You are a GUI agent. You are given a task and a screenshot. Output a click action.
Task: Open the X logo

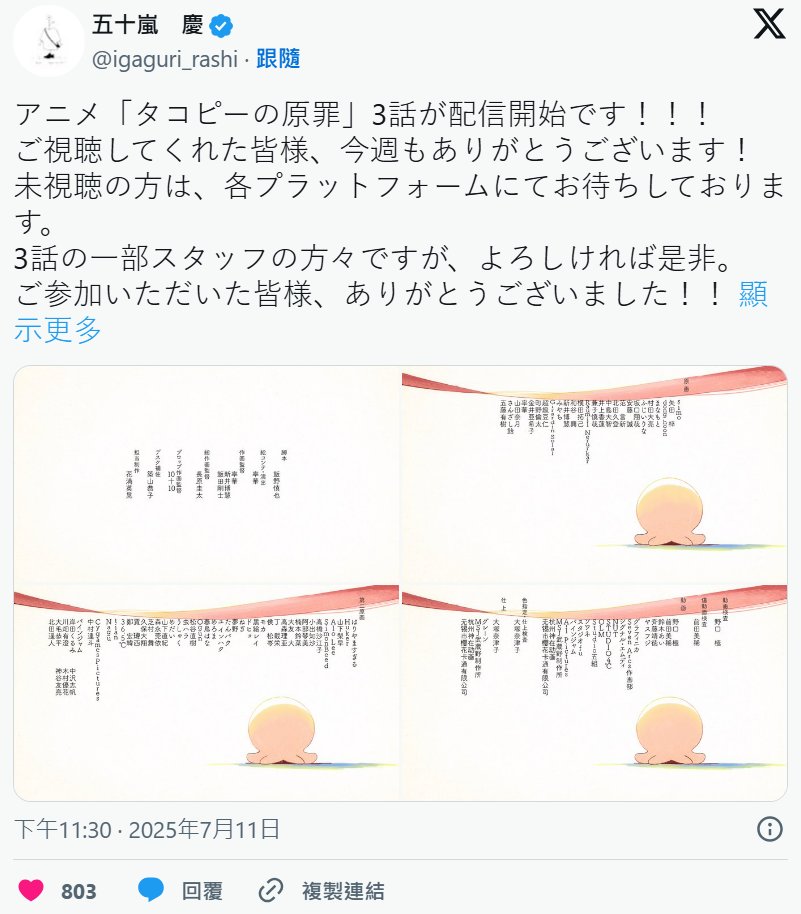(x=768, y=24)
